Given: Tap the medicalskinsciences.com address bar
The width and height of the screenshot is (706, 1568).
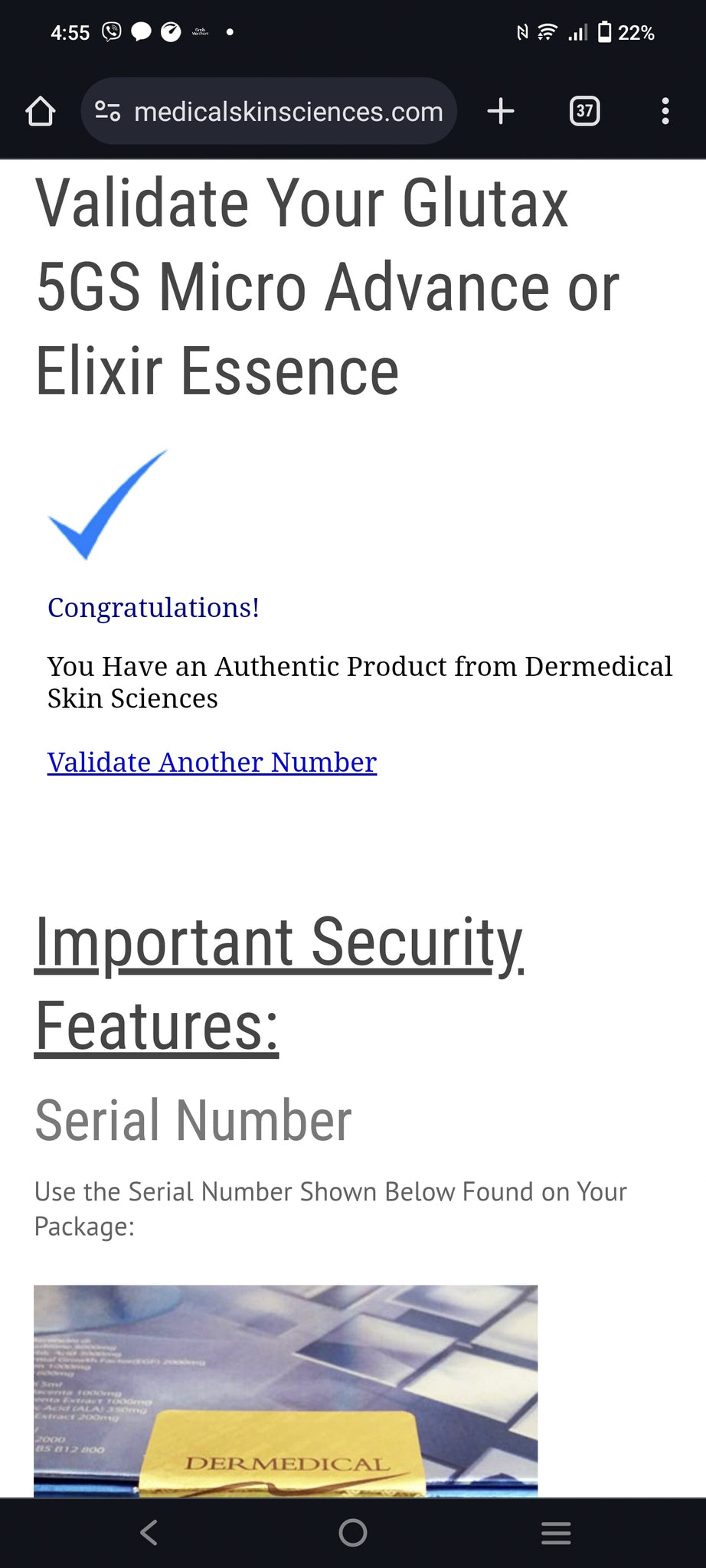Looking at the screenshot, I should [269, 112].
